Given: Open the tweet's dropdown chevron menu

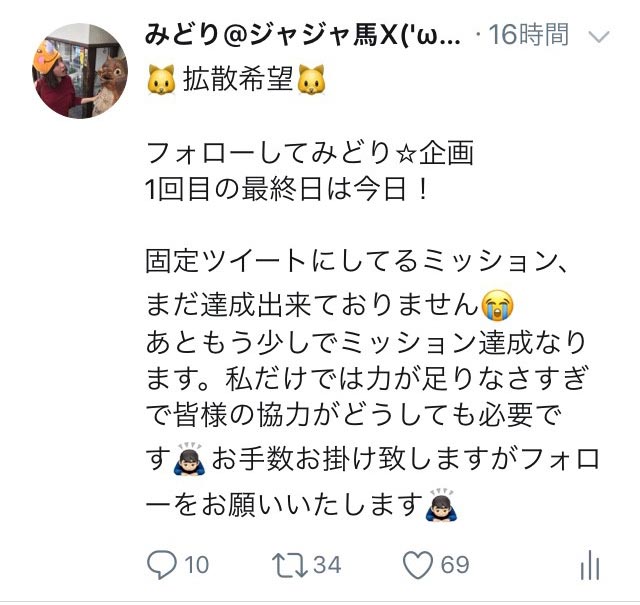Looking at the screenshot, I should click(599, 37).
